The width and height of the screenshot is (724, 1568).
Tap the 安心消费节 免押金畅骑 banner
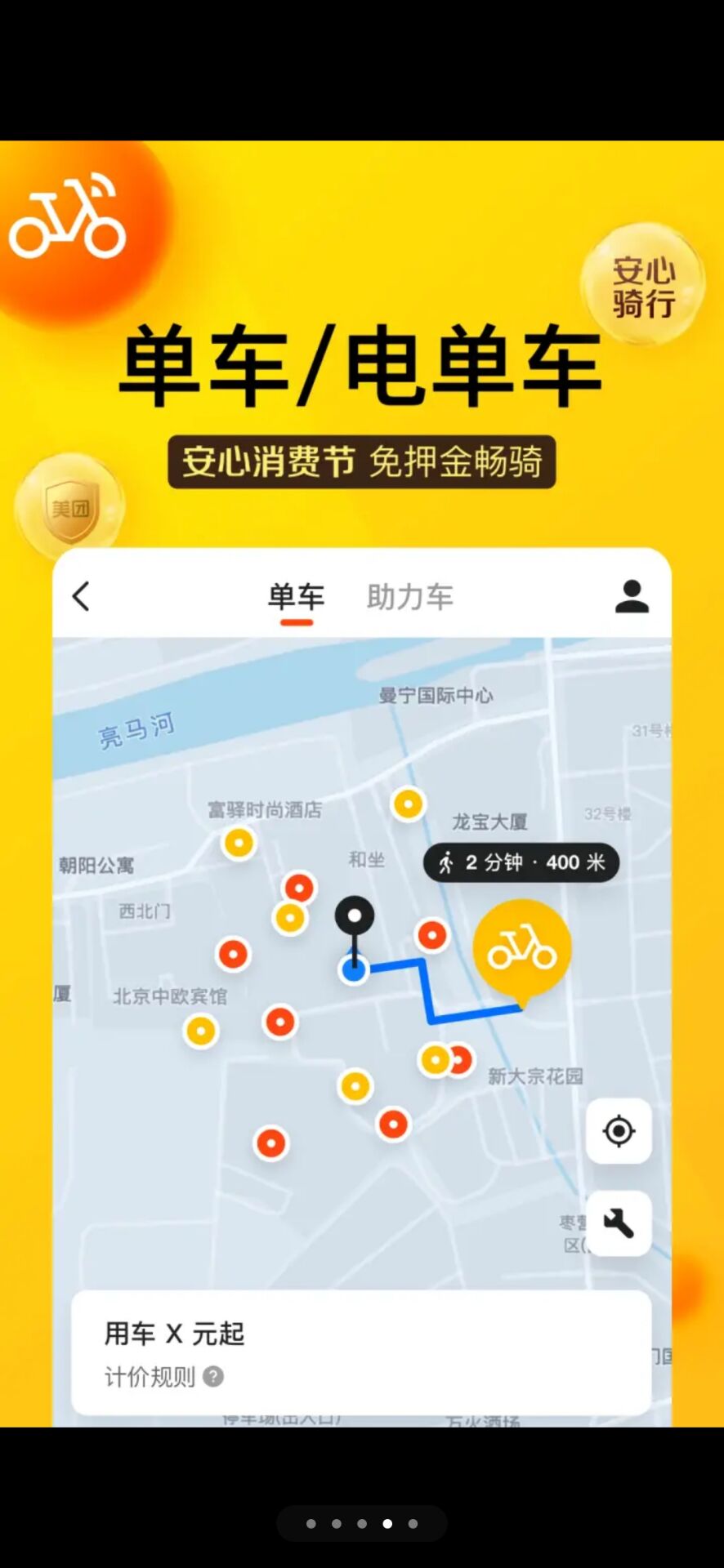coord(362,462)
